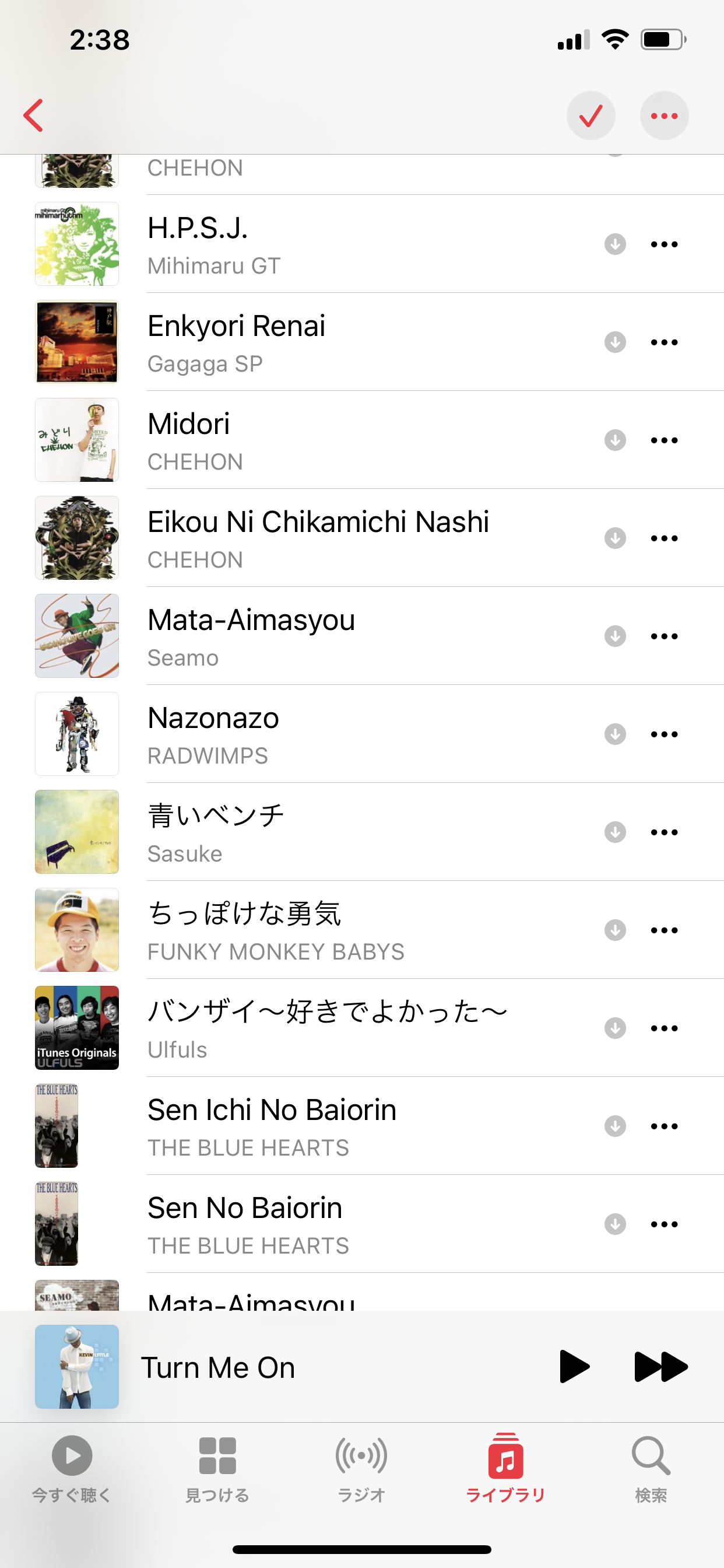Download Sen Ichi No Baiorin
This screenshot has height=1568, width=724.
pyautogui.click(x=615, y=1126)
